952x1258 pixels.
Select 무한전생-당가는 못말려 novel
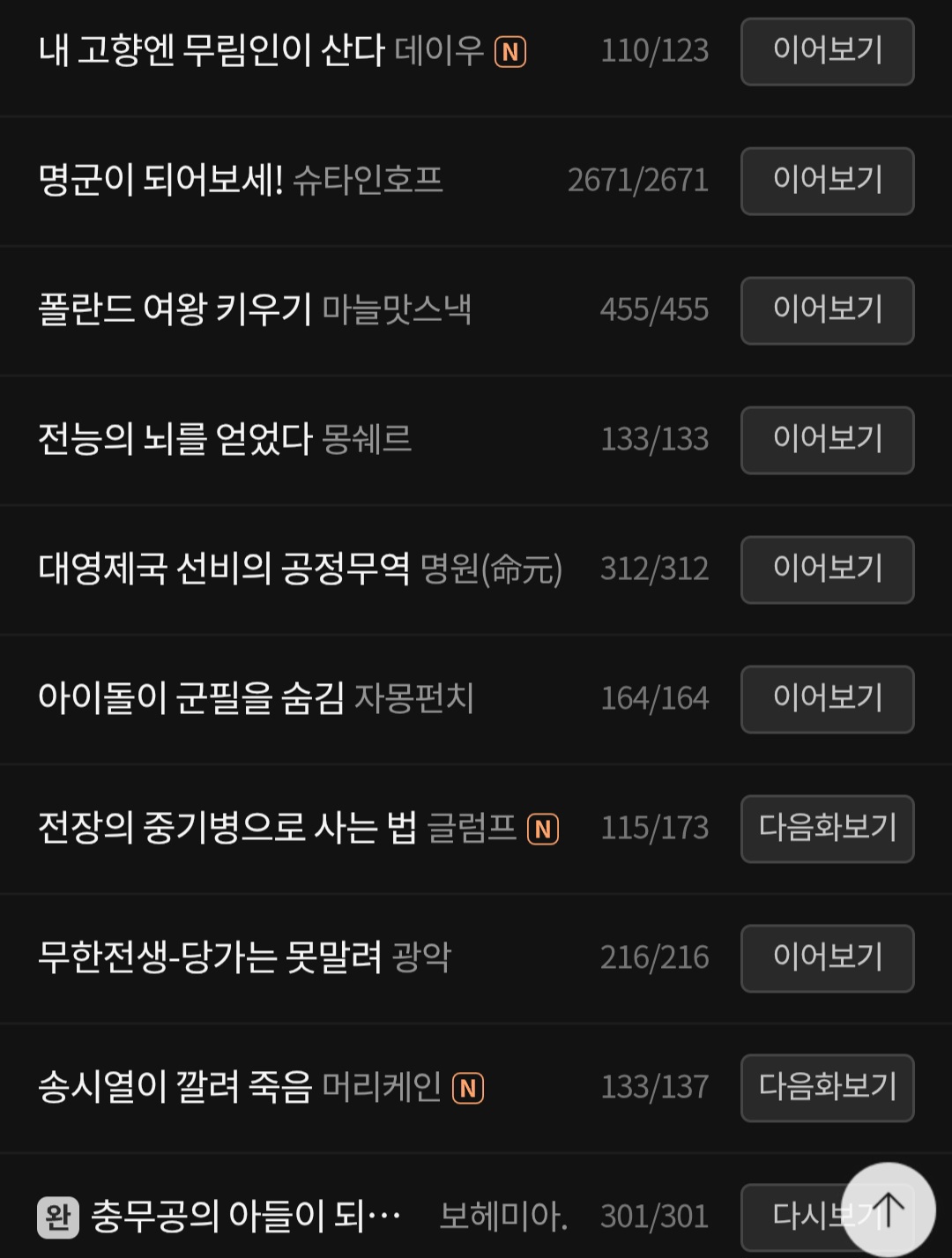(210, 958)
